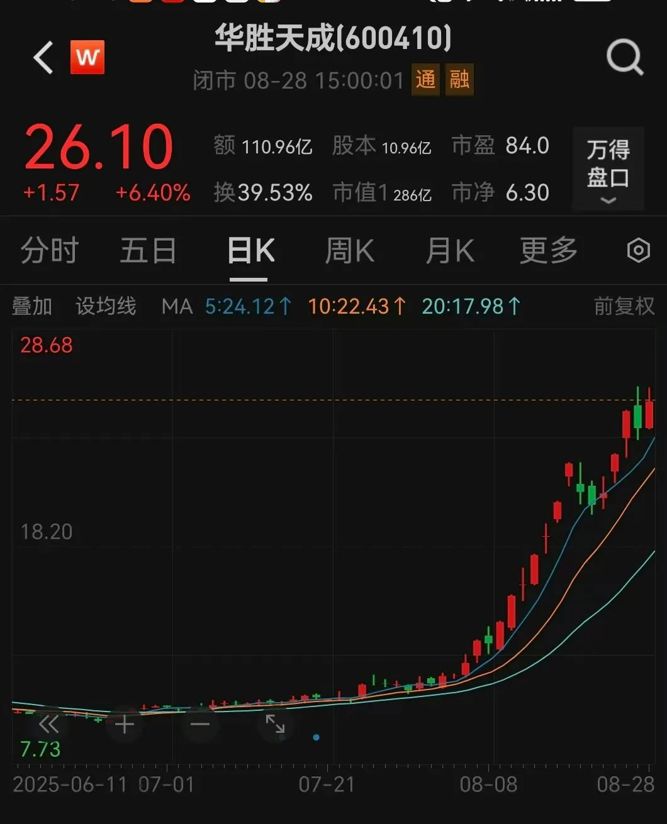The height and width of the screenshot is (824, 667).
Task: Move chart left with double-arrow button
Action: pos(48,723)
